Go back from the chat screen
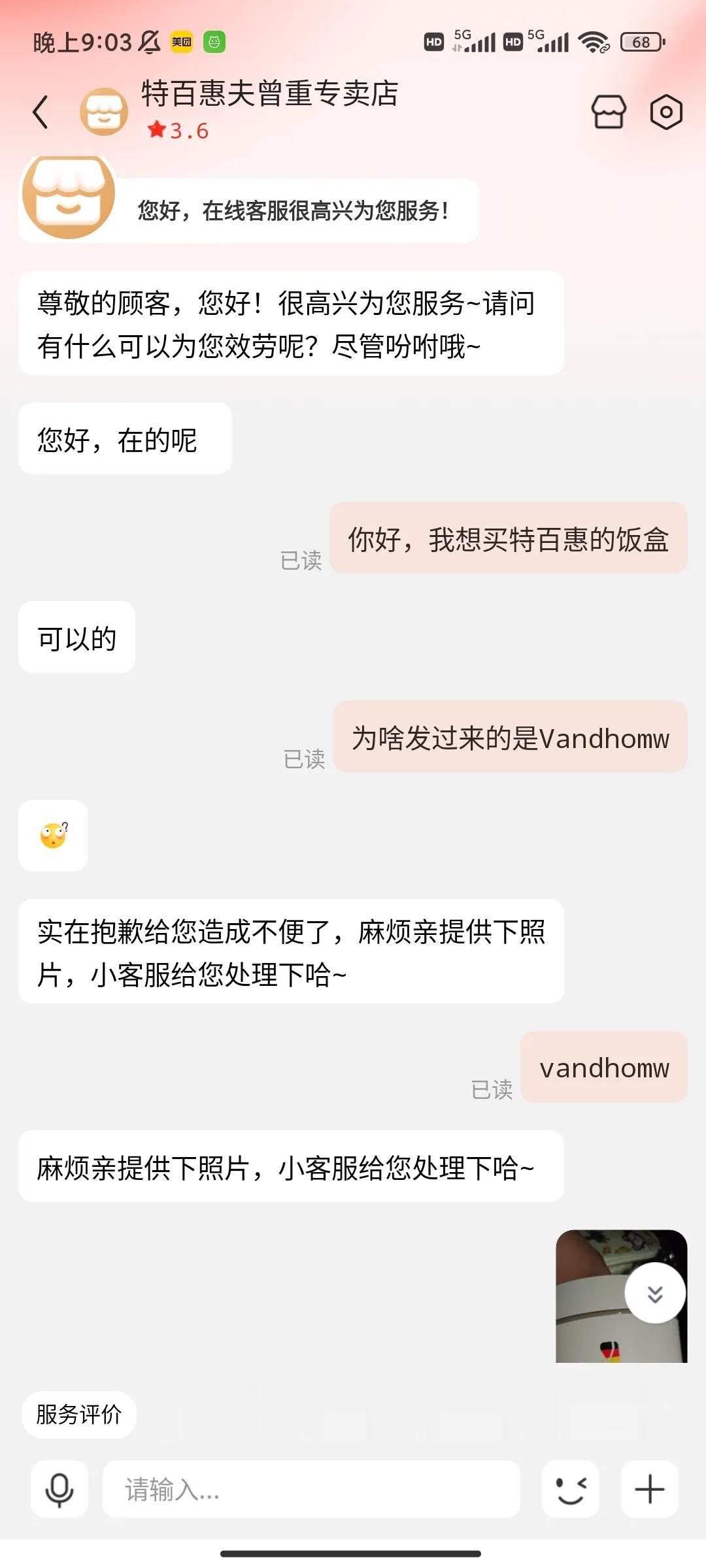Viewport: 706px width, 1568px height. pos(41,112)
